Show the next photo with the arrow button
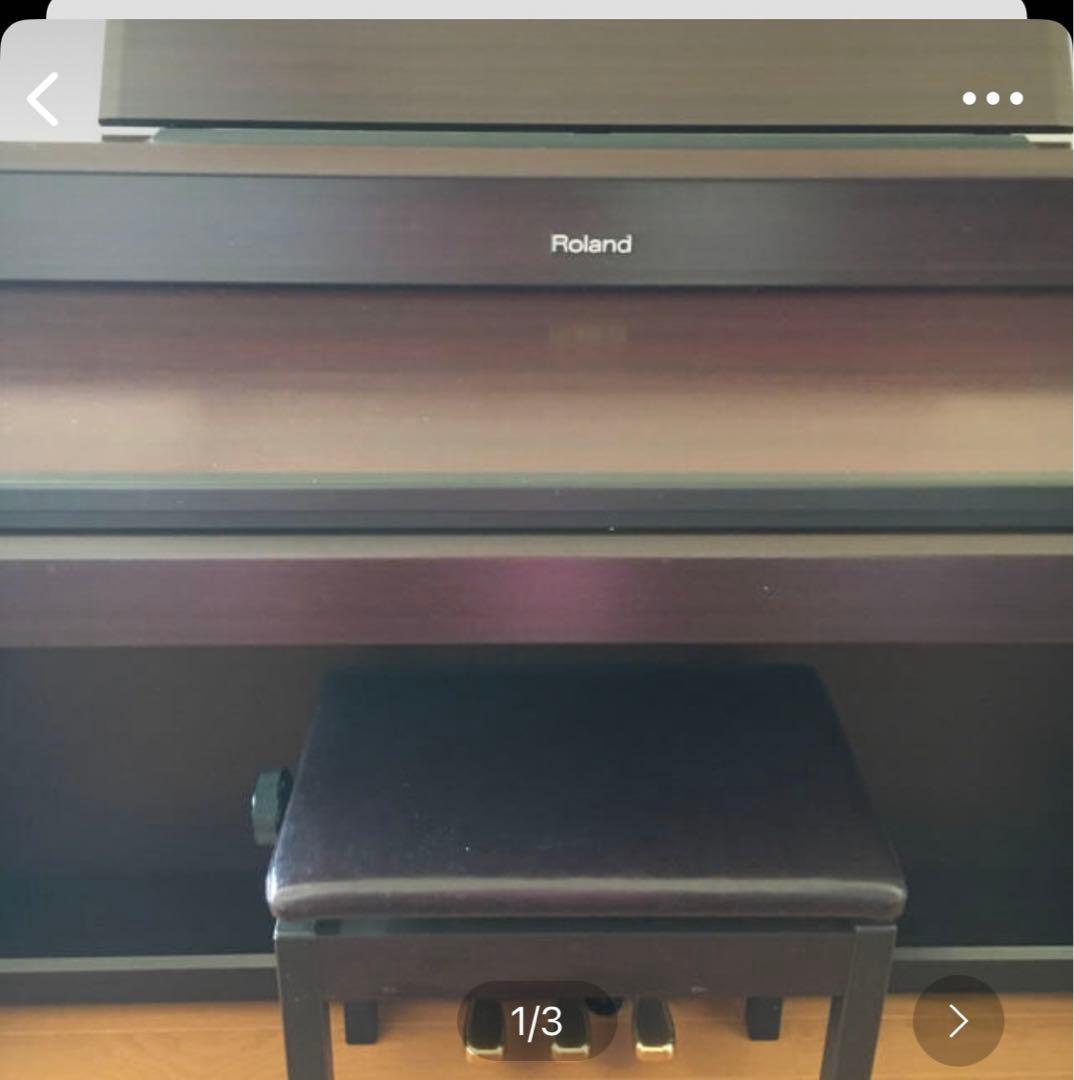This screenshot has width=1074, height=1080. pos(958,1020)
